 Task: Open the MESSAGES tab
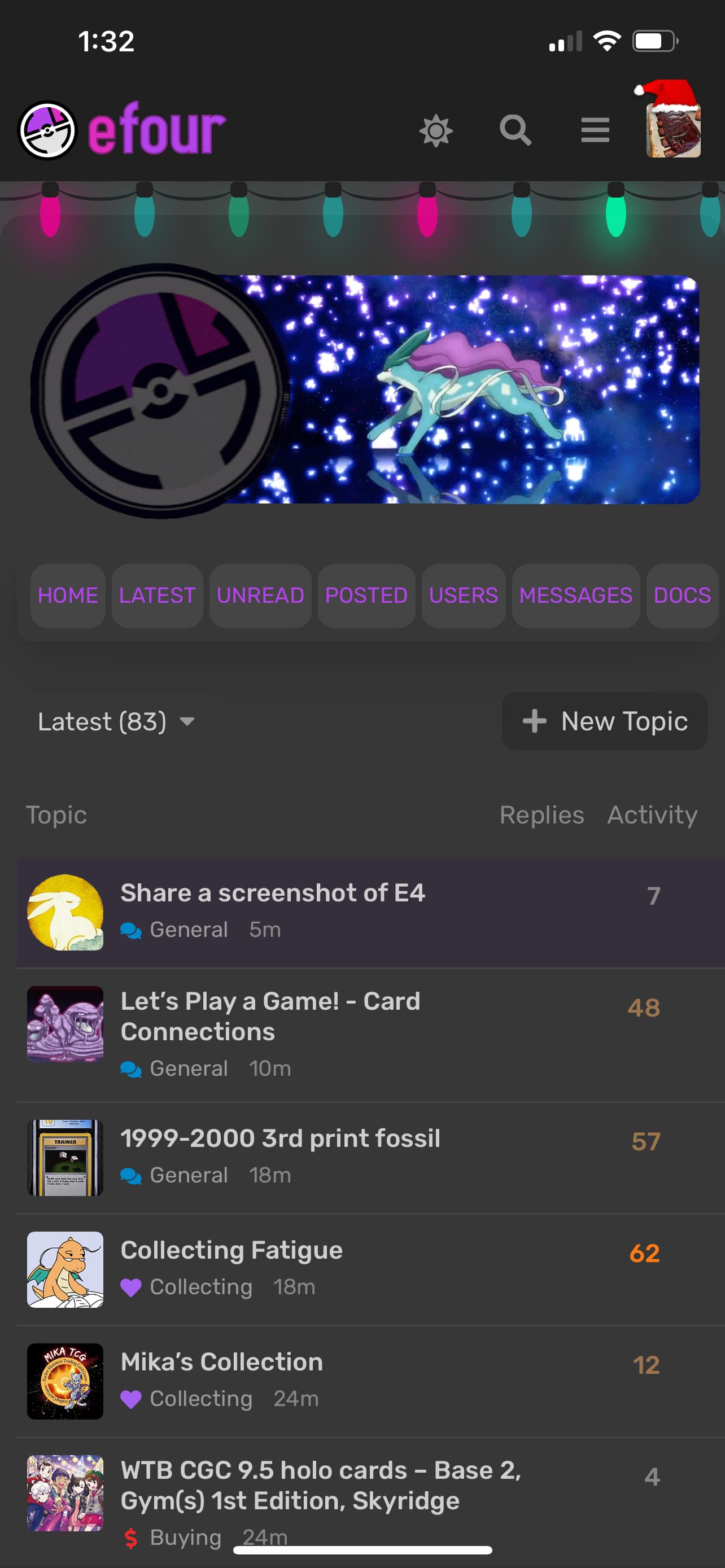(576, 595)
